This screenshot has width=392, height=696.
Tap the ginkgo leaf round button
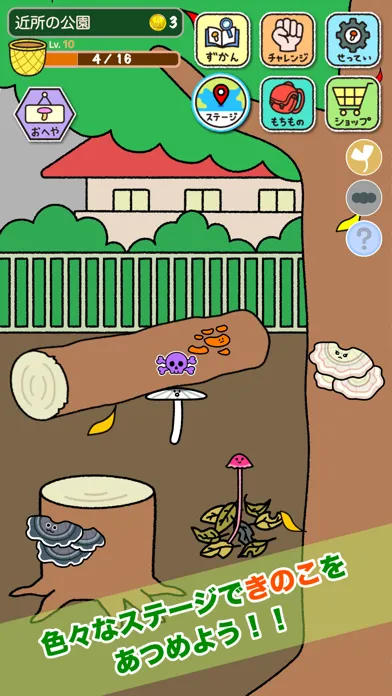364,157
